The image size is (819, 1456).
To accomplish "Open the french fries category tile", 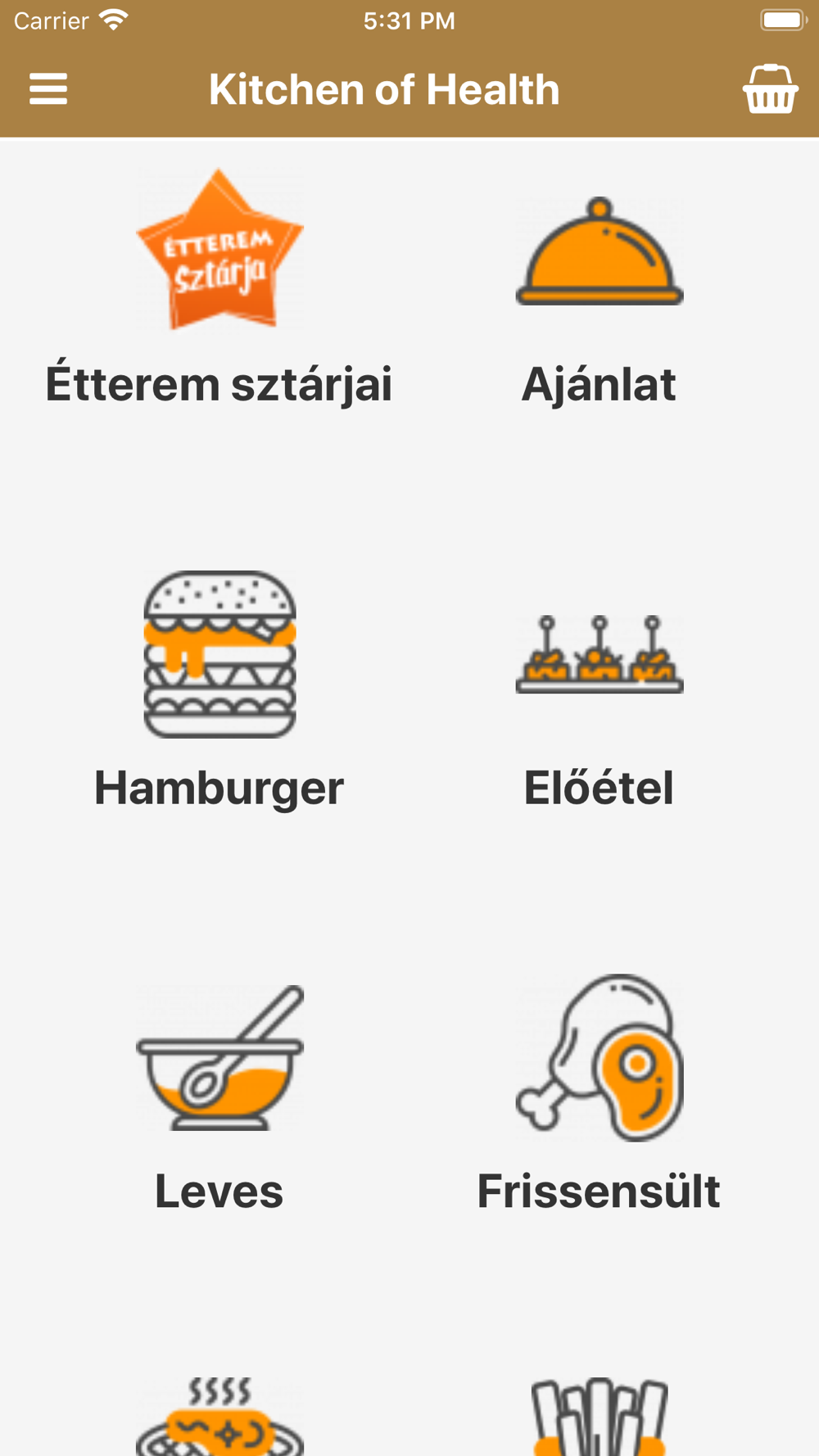I will [600, 1416].
